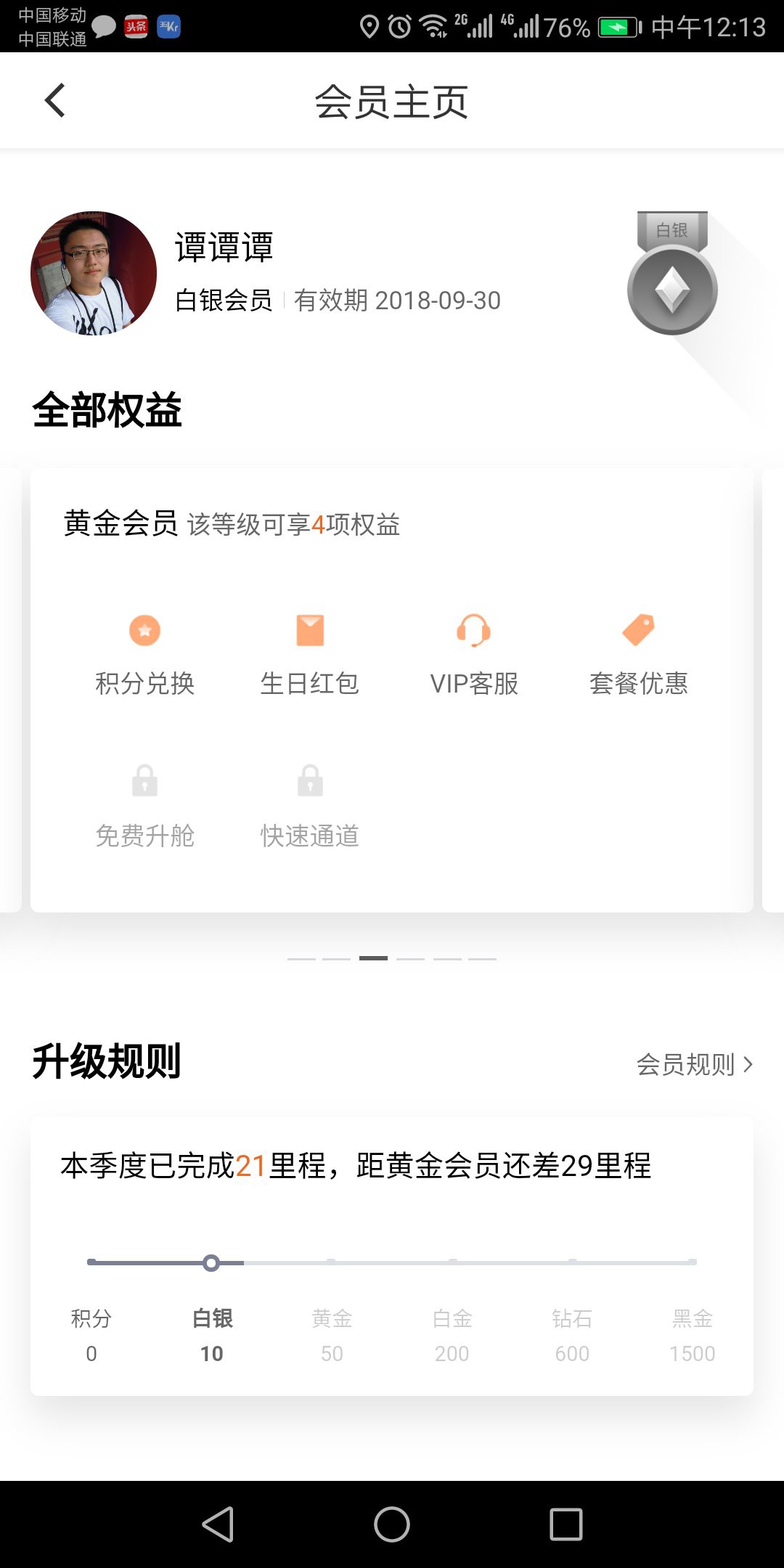Image resolution: width=784 pixels, height=1568 pixels.
Task: Select the 套餐优惠 tag icon
Action: (640, 631)
